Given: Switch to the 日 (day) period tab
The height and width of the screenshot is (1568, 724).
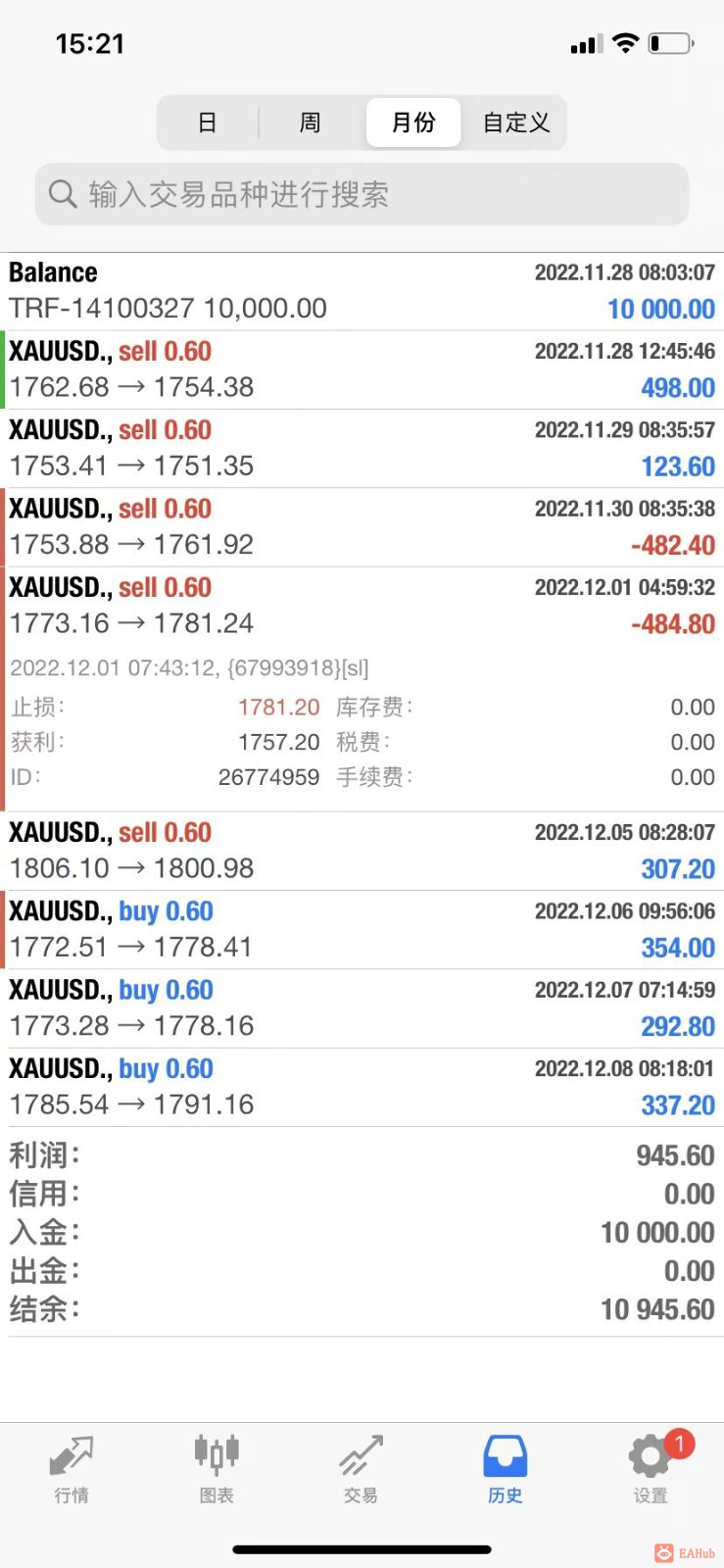Looking at the screenshot, I should pyautogui.click(x=208, y=122).
